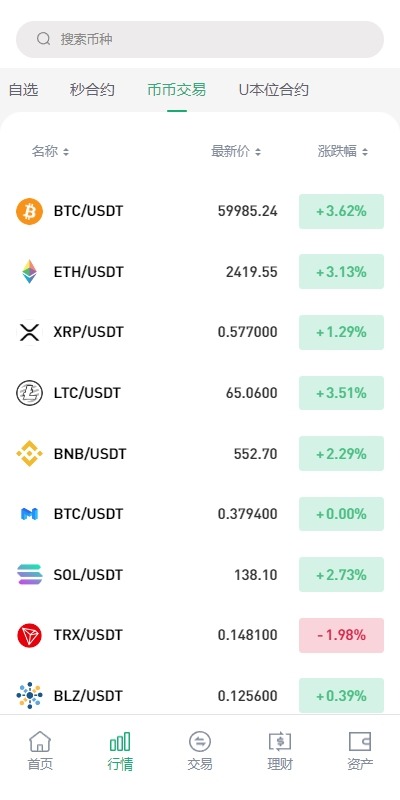The height and width of the screenshot is (800, 400).
Task: Open BTC/USDT priced at 59985.24
Action: click(200, 211)
